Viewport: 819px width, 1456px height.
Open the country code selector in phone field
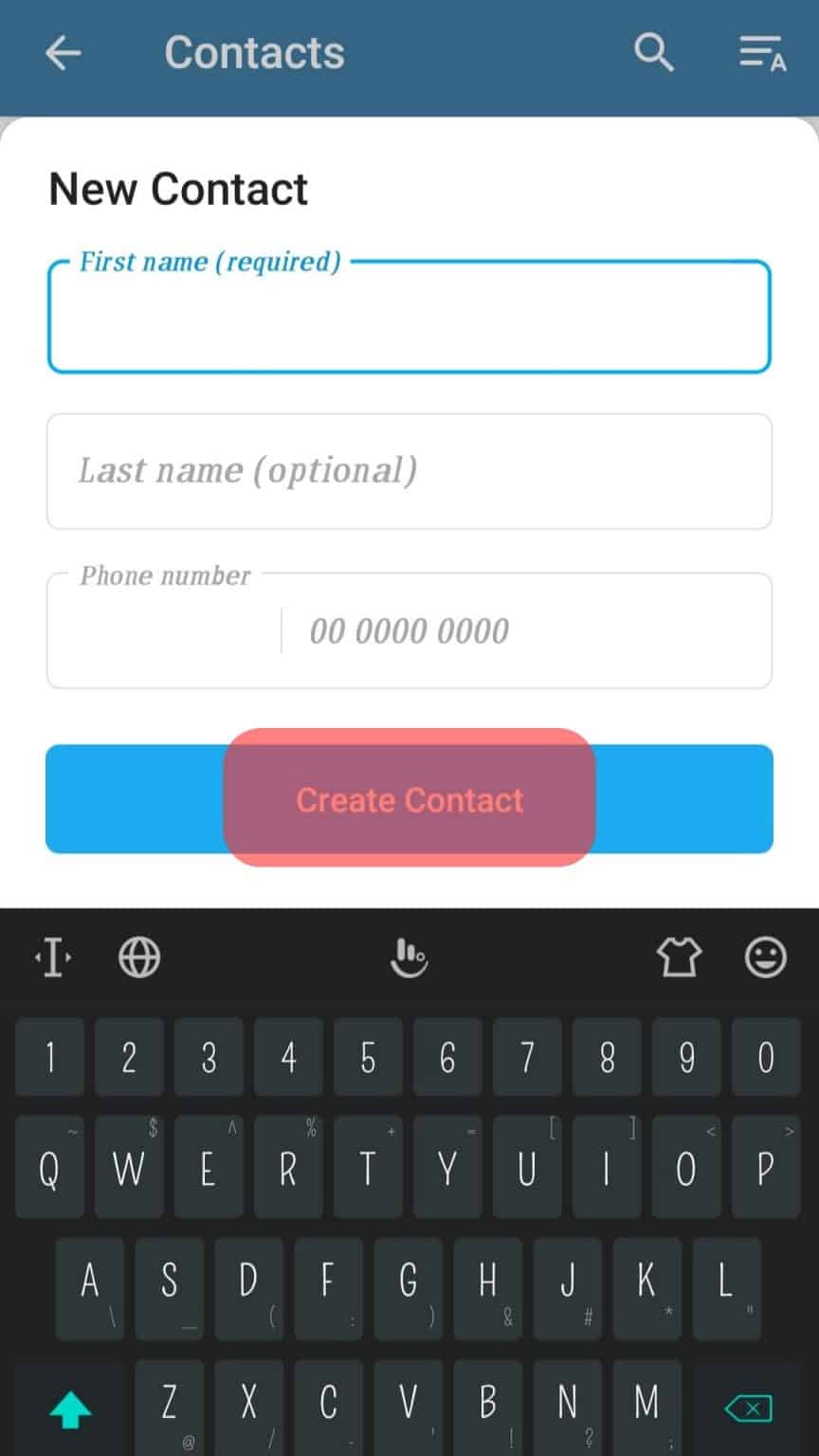pyautogui.click(x=161, y=628)
